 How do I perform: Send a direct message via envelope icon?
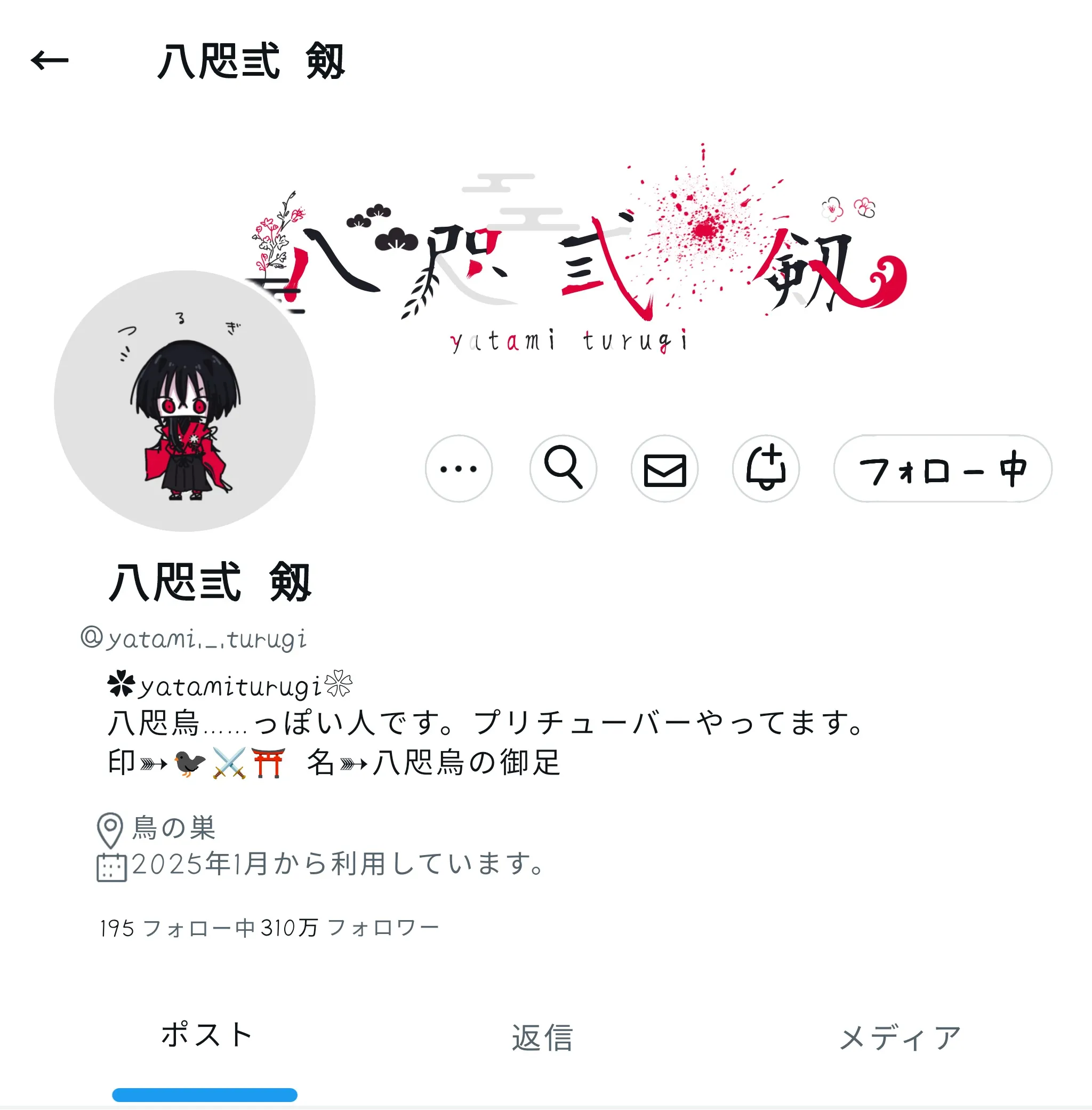coord(664,470)
